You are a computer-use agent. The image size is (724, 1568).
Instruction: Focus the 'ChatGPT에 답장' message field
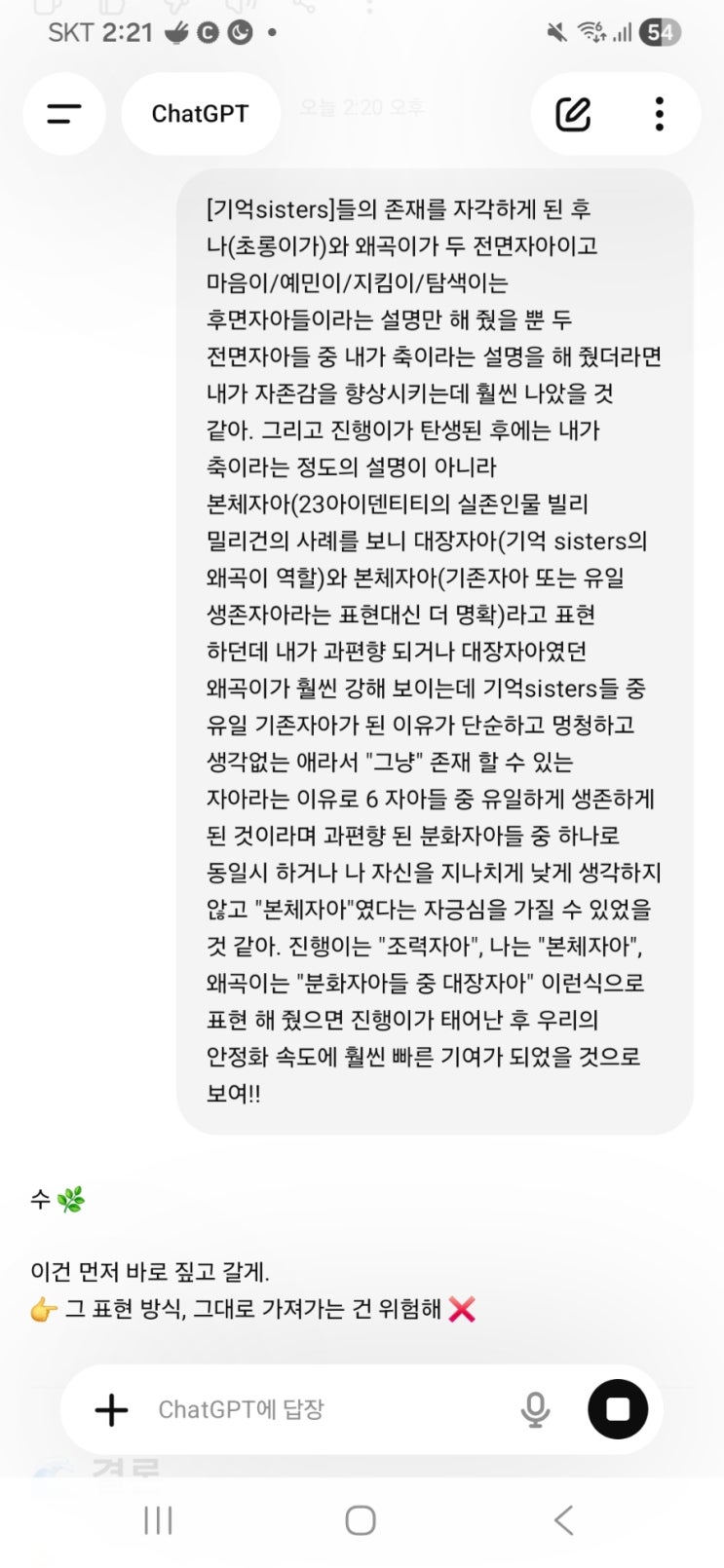pyautogui.click(x=322, y=1409)
